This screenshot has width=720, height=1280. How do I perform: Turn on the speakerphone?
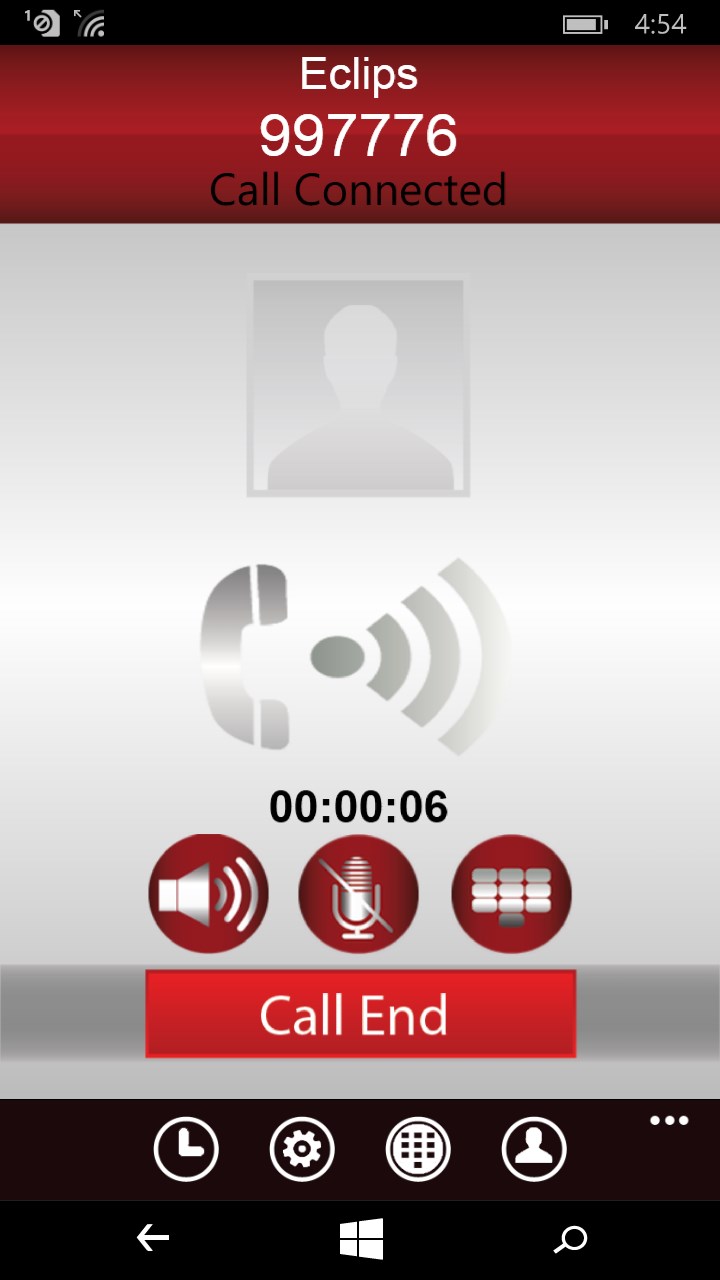coord(208,893)
